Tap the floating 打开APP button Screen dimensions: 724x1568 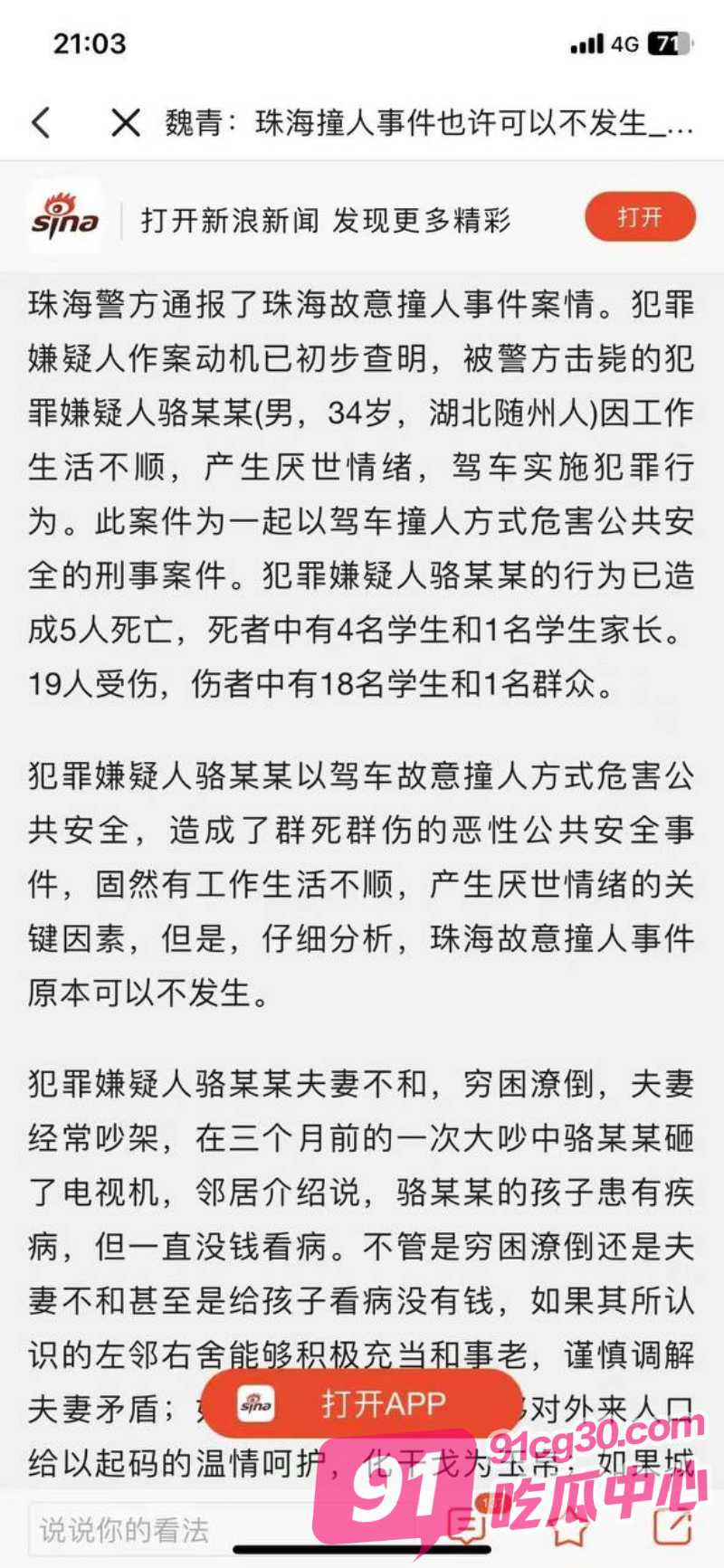click(361, 1404)
